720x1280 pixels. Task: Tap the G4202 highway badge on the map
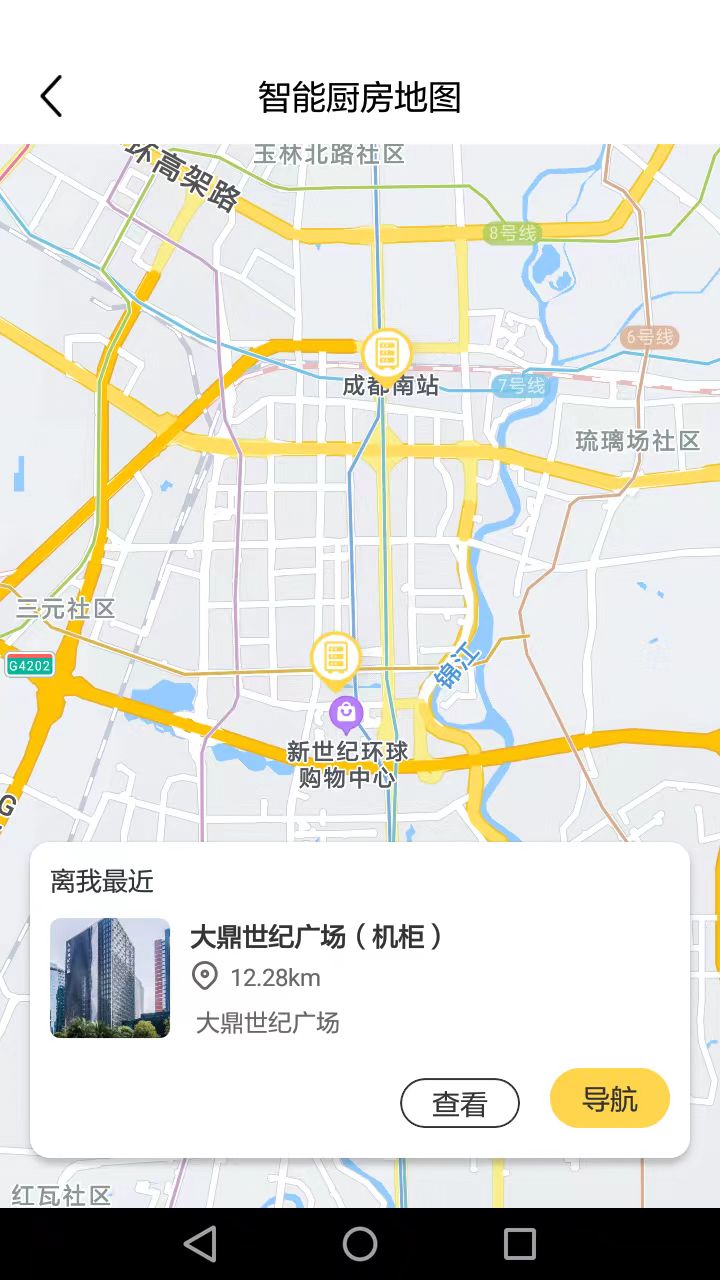tap(28, 663)
